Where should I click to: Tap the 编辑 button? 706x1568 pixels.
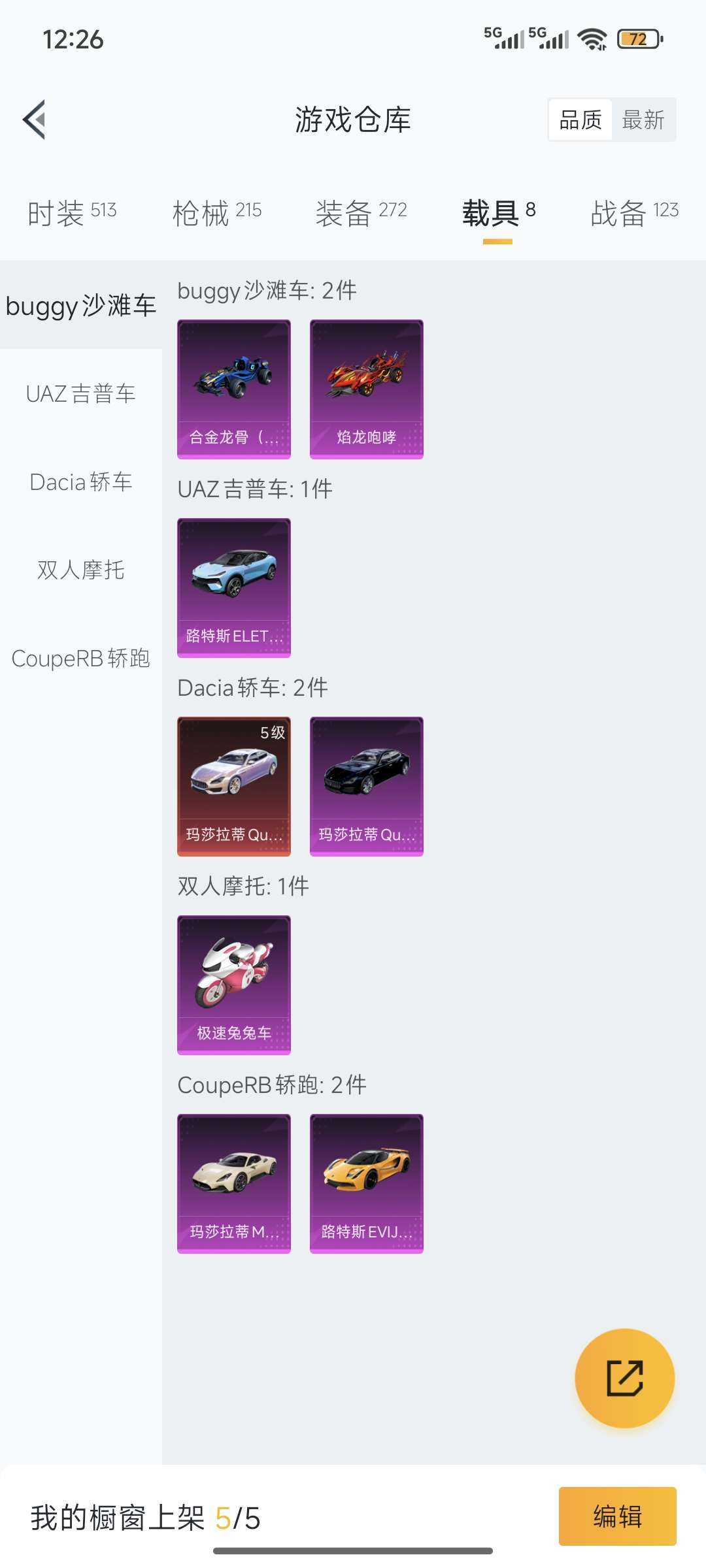(618, 1516)
